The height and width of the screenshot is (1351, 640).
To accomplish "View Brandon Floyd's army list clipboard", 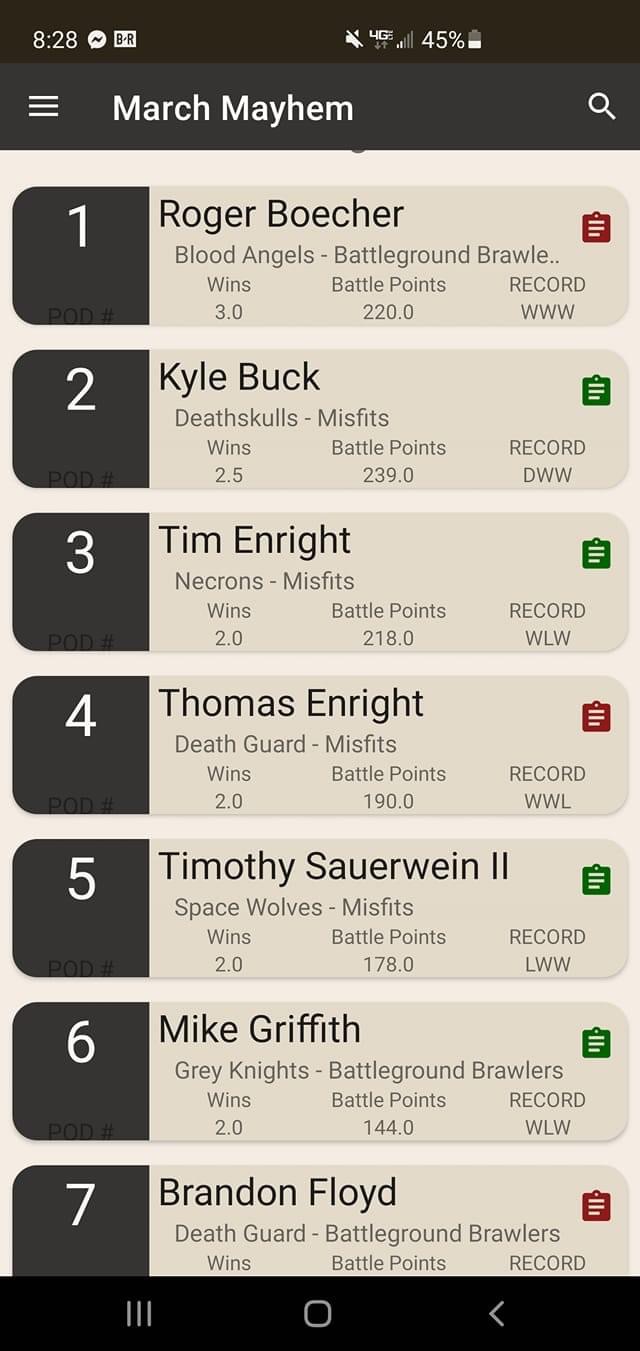I will (596, 1205).
